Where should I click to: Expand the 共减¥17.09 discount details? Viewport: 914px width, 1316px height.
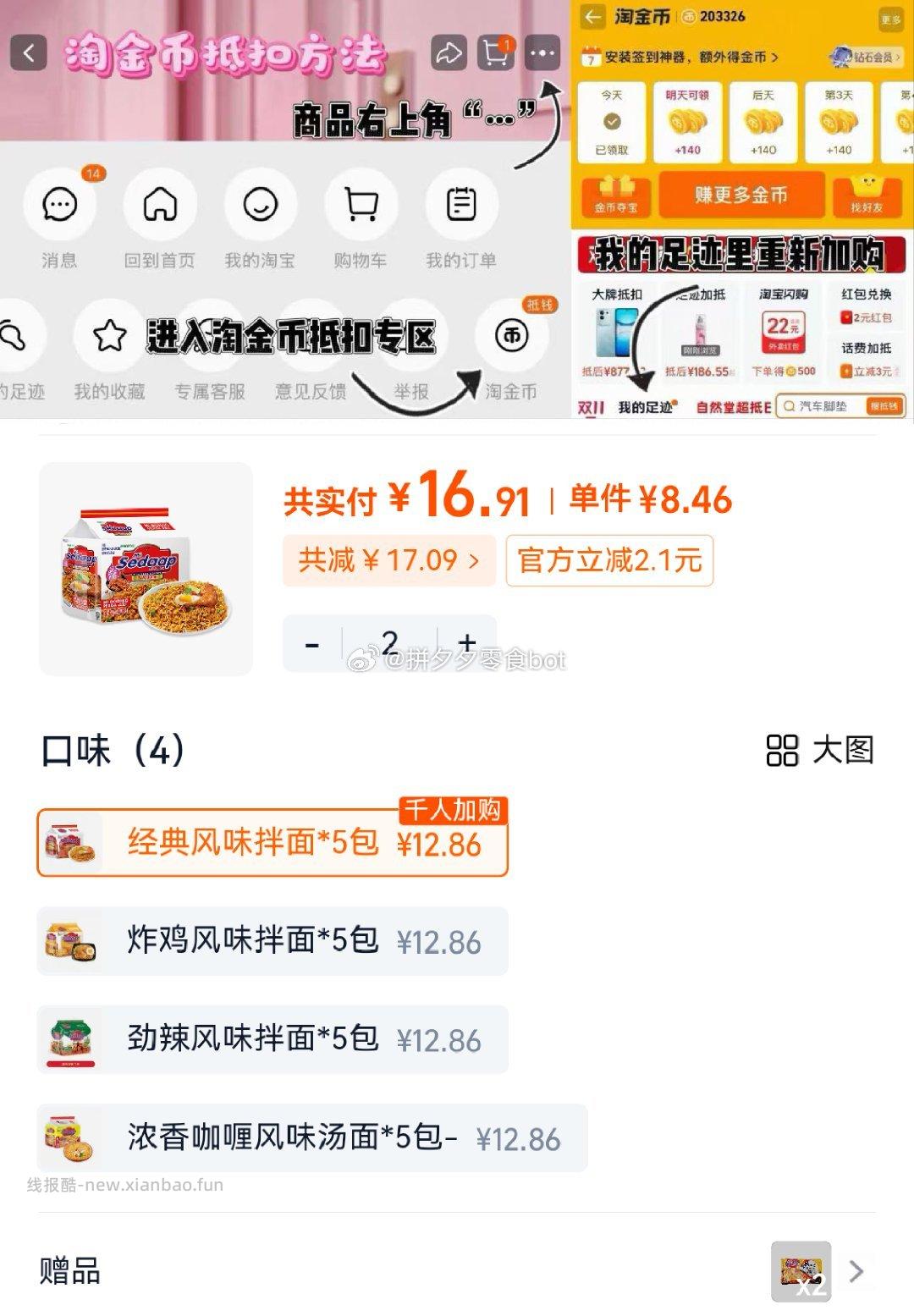(388, 559)
